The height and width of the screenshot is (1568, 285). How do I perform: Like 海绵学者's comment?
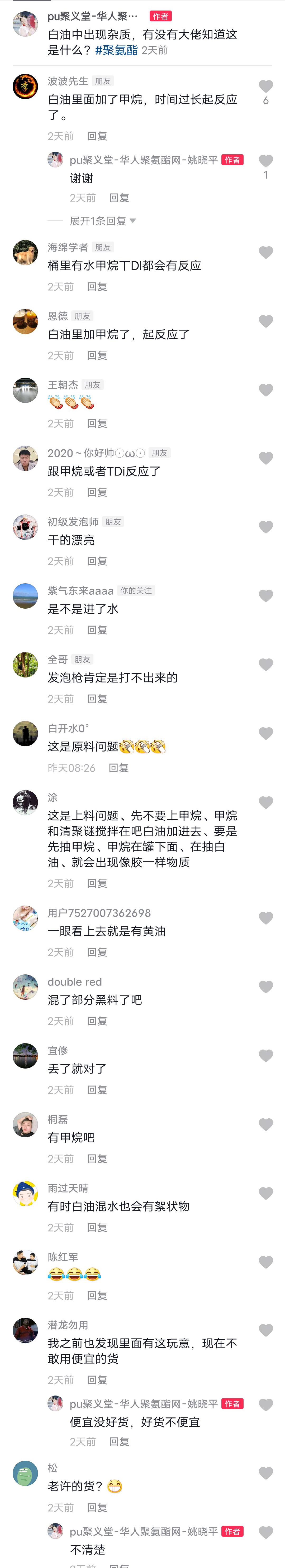[265, 253]
